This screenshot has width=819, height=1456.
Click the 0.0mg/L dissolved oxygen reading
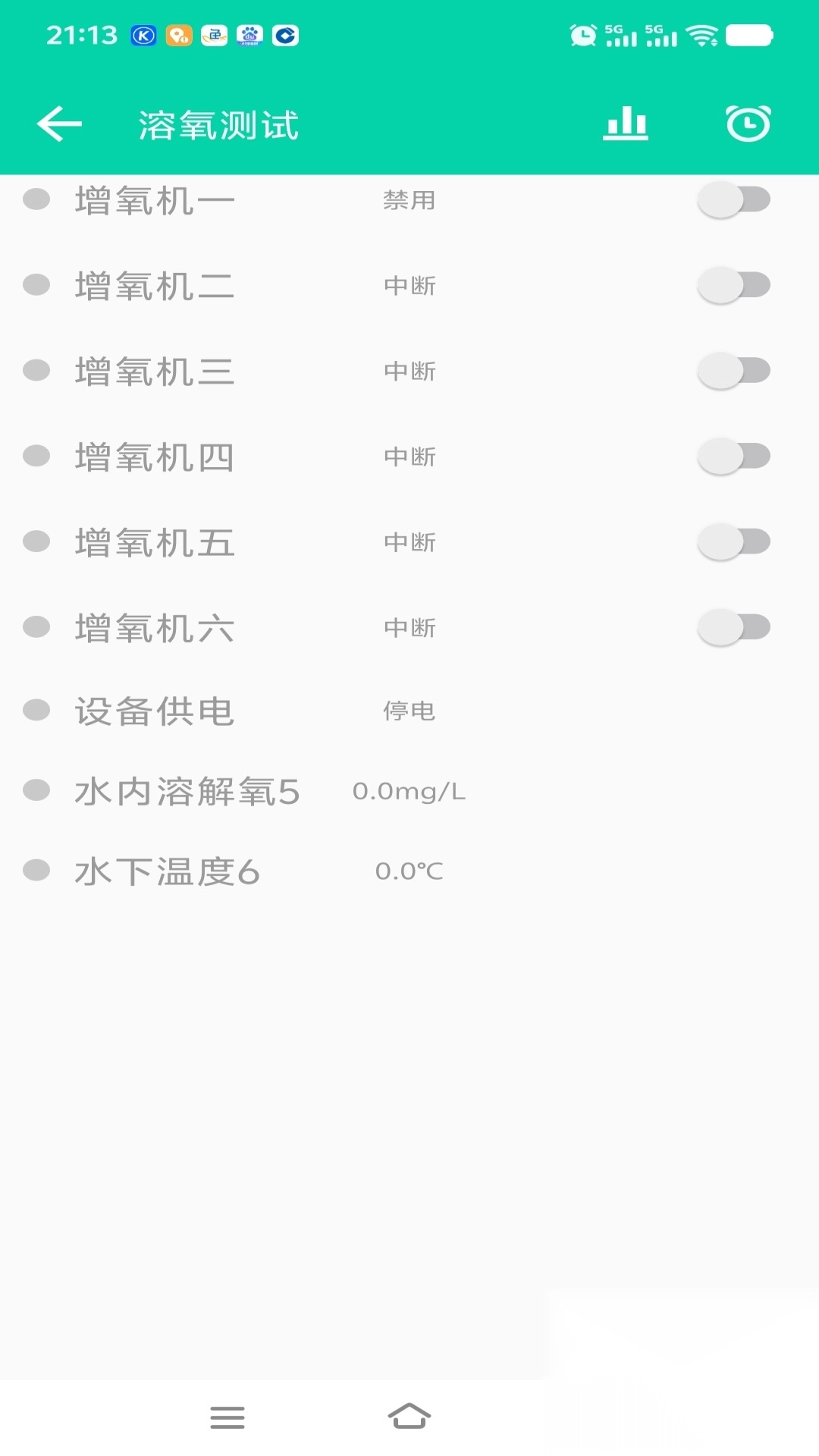point(409,791)
